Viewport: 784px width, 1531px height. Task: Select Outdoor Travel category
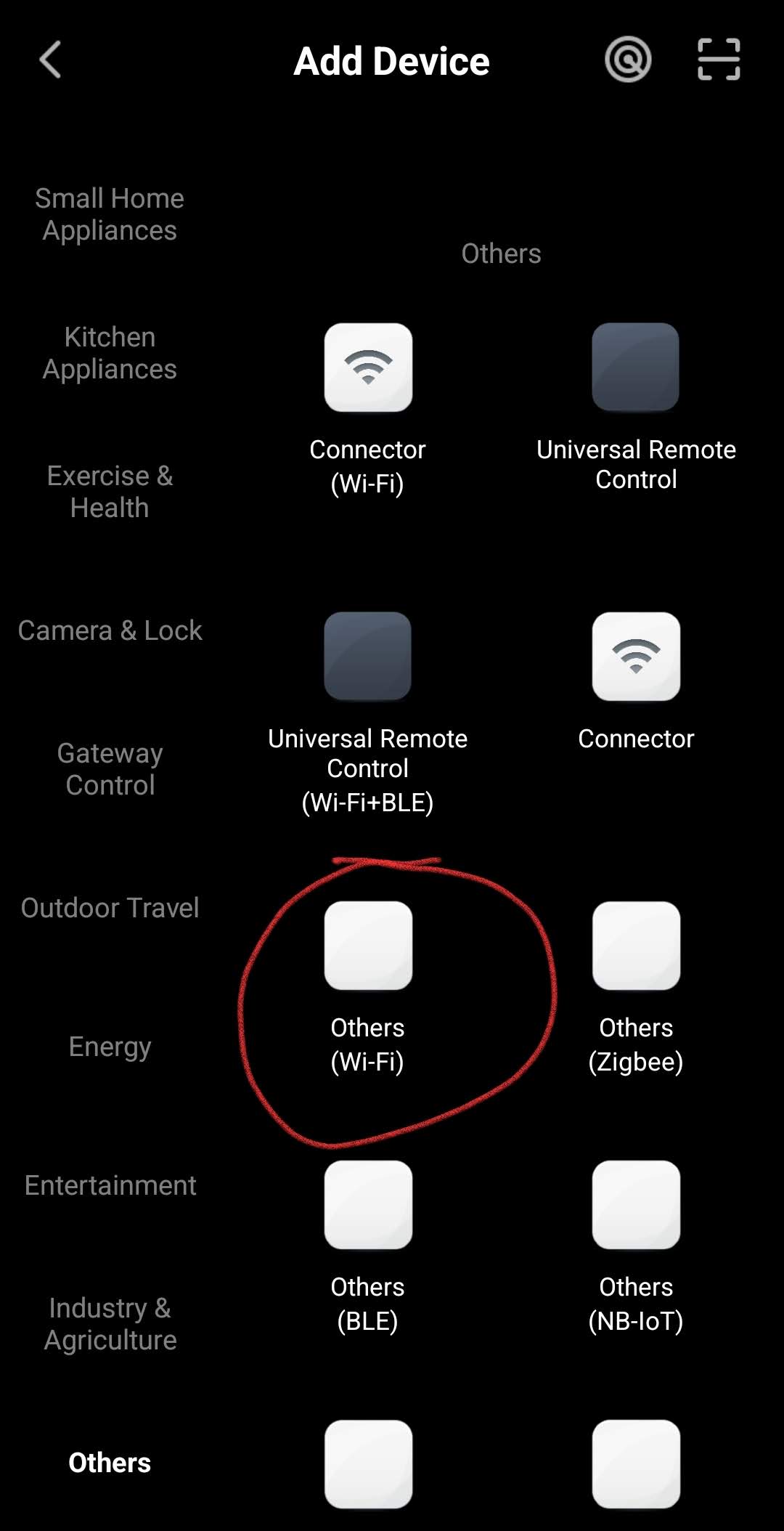tap(110, 908)
